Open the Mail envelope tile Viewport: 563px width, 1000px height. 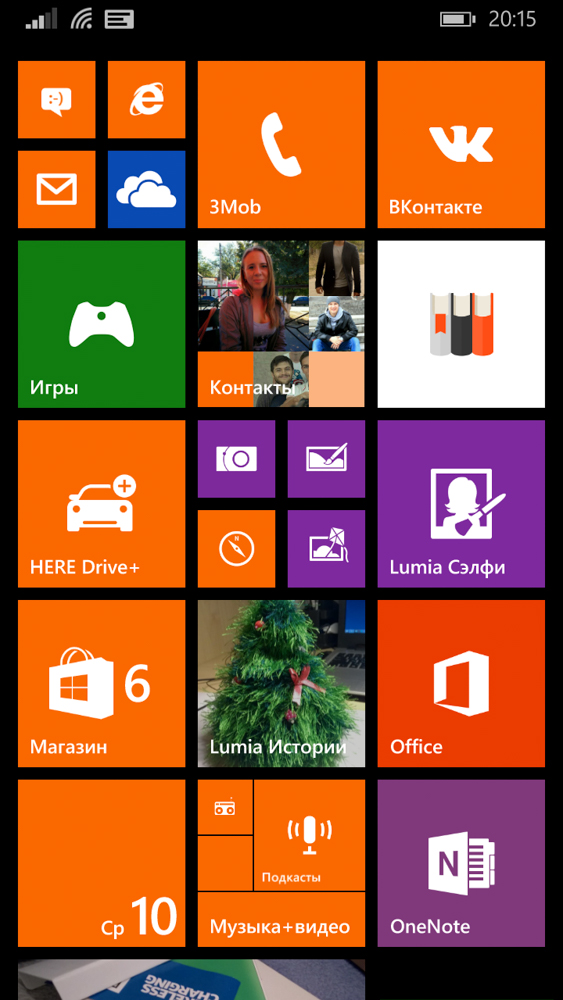coord(56,189)
